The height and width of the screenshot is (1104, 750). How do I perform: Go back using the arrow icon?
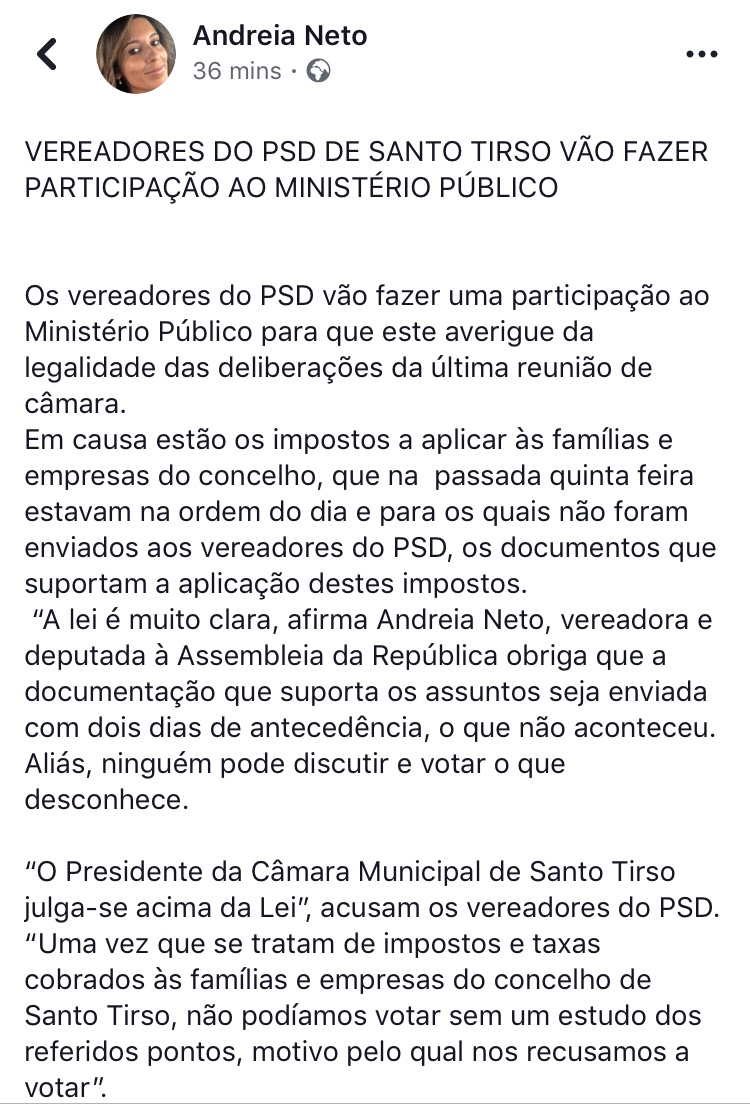(x=46, y=54)
